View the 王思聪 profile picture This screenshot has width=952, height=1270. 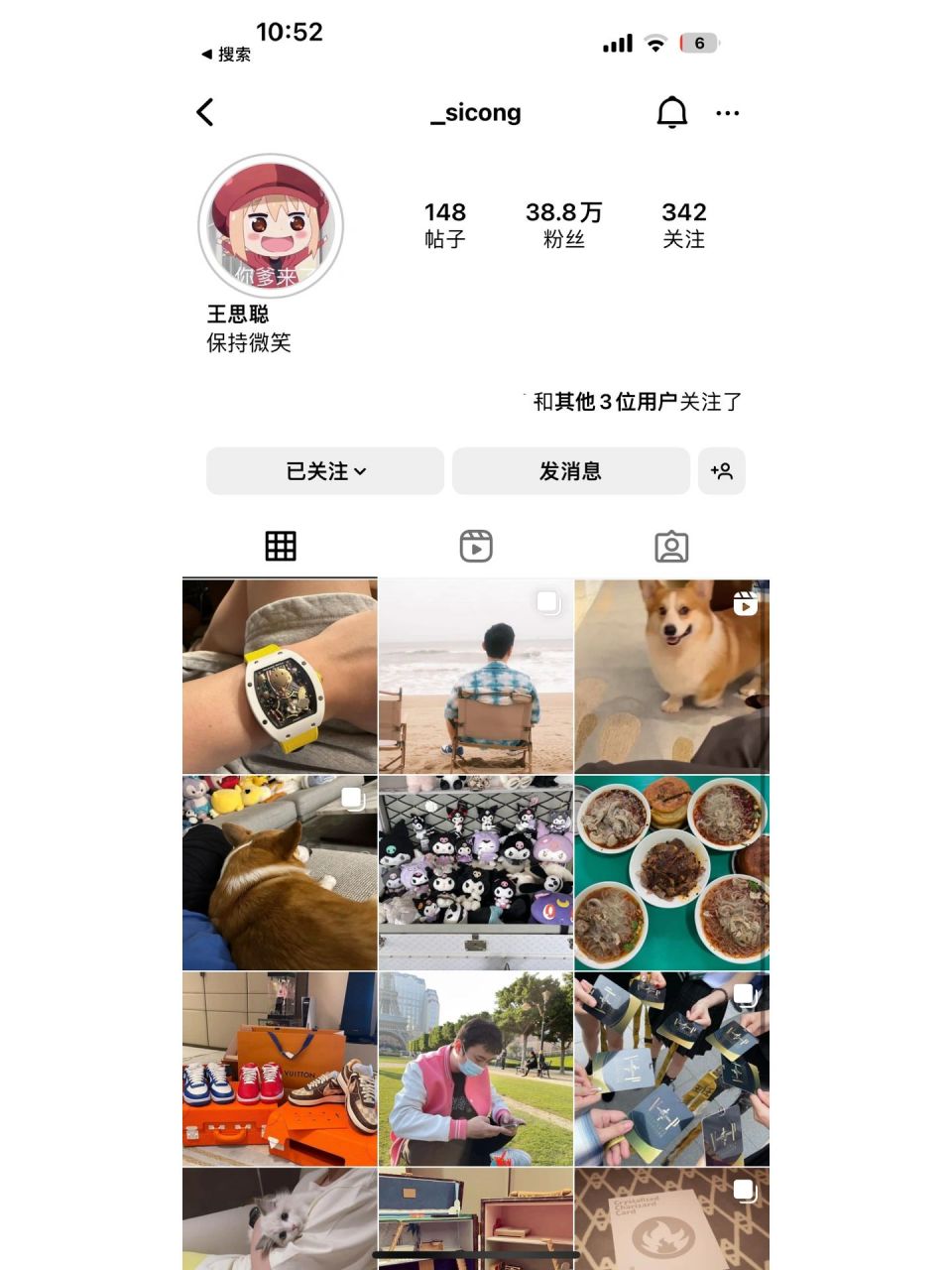pyautogui.click(x=269, y=224)
